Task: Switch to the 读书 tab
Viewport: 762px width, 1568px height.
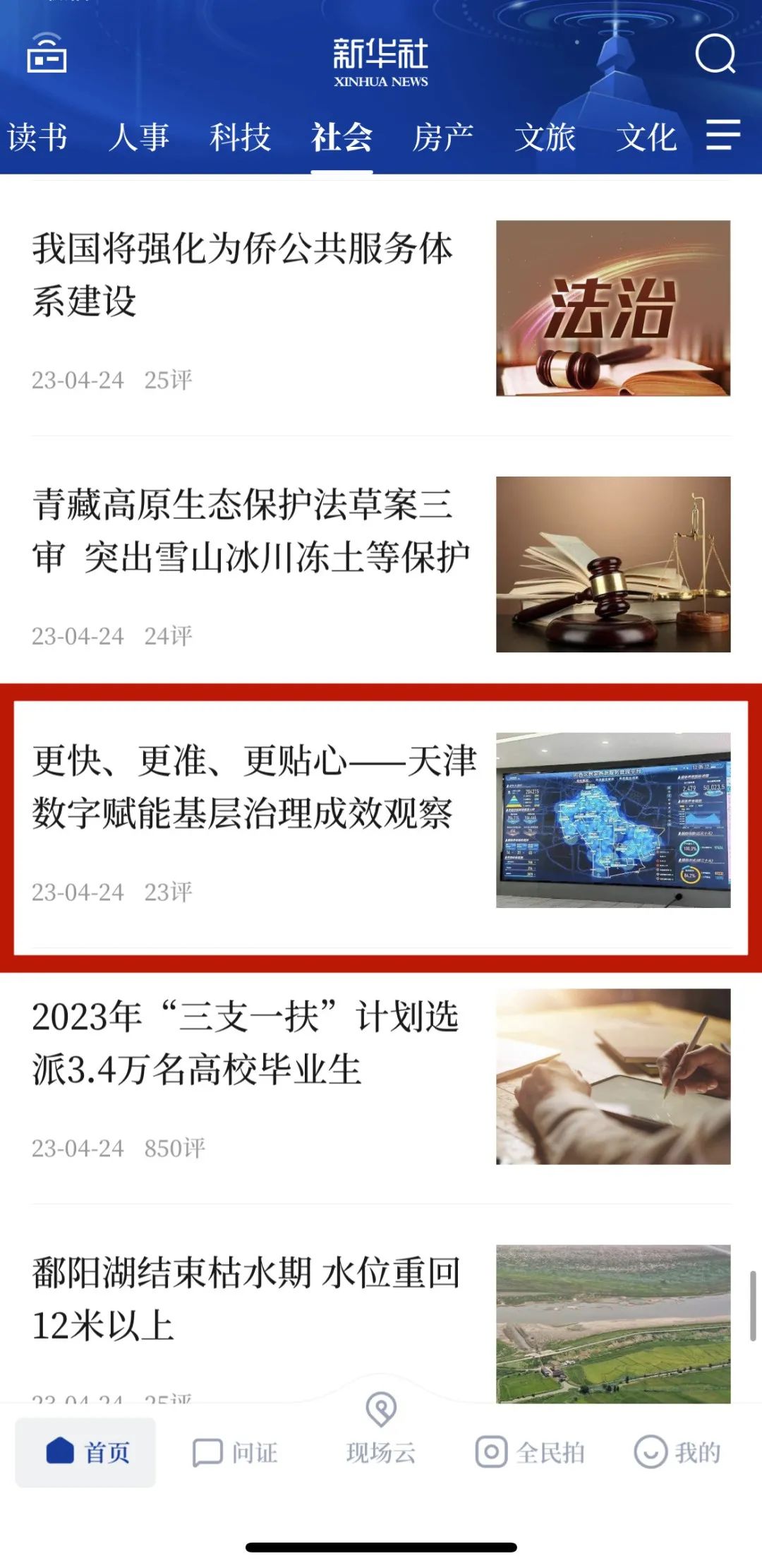Action: point(37,137)
